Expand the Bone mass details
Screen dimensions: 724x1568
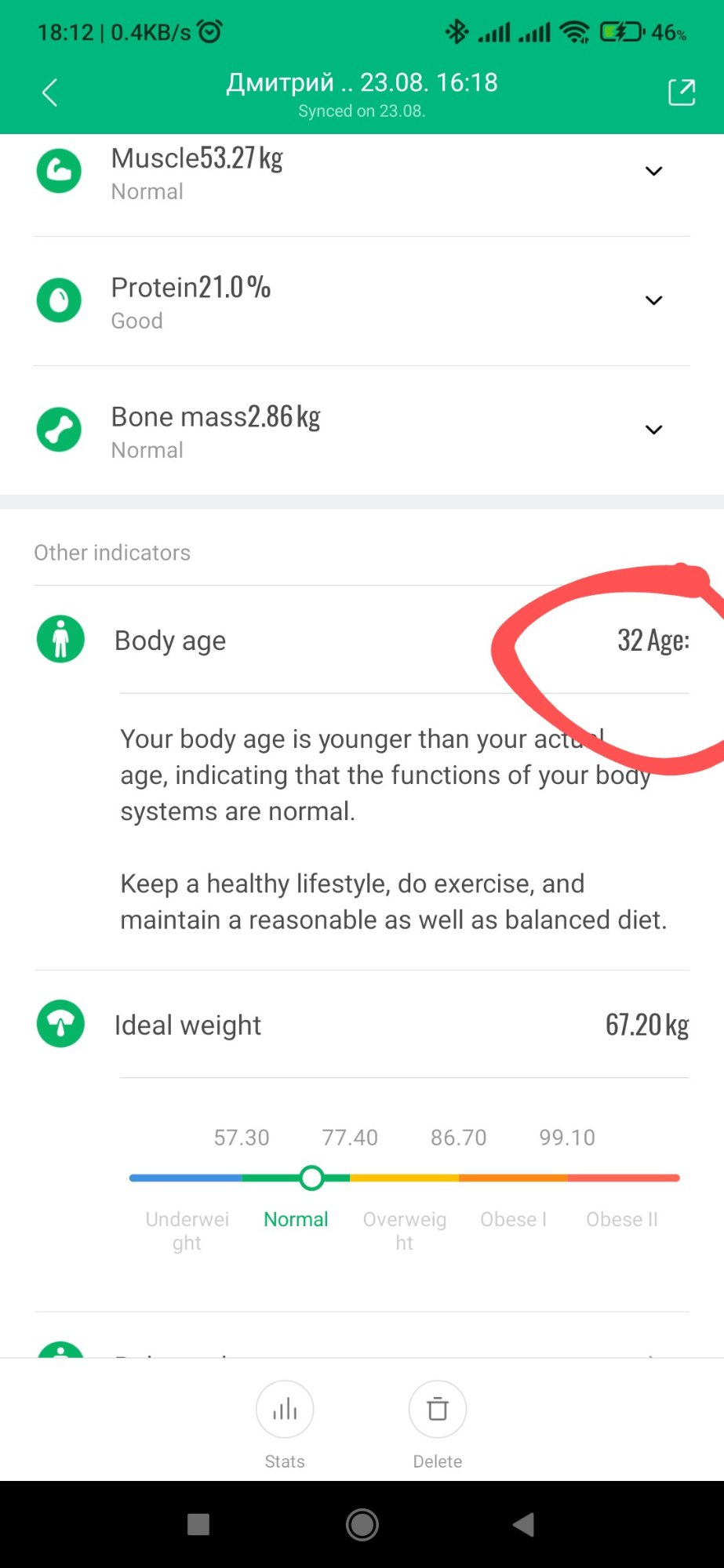pyautogui.click(x=653, y=430)
